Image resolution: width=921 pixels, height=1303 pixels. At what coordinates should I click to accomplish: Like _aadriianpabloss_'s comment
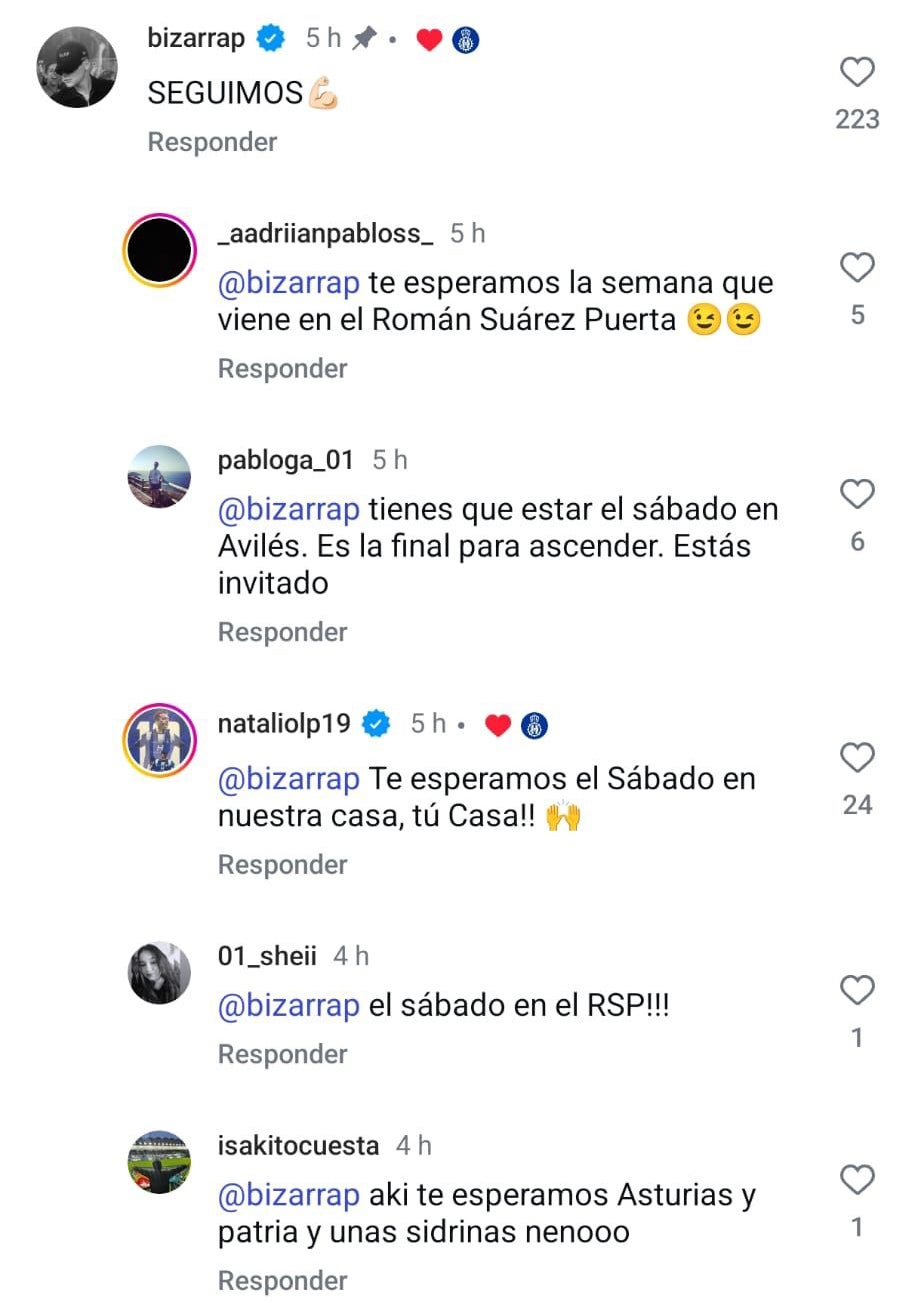pyautogui.click(x=857, y=269)
